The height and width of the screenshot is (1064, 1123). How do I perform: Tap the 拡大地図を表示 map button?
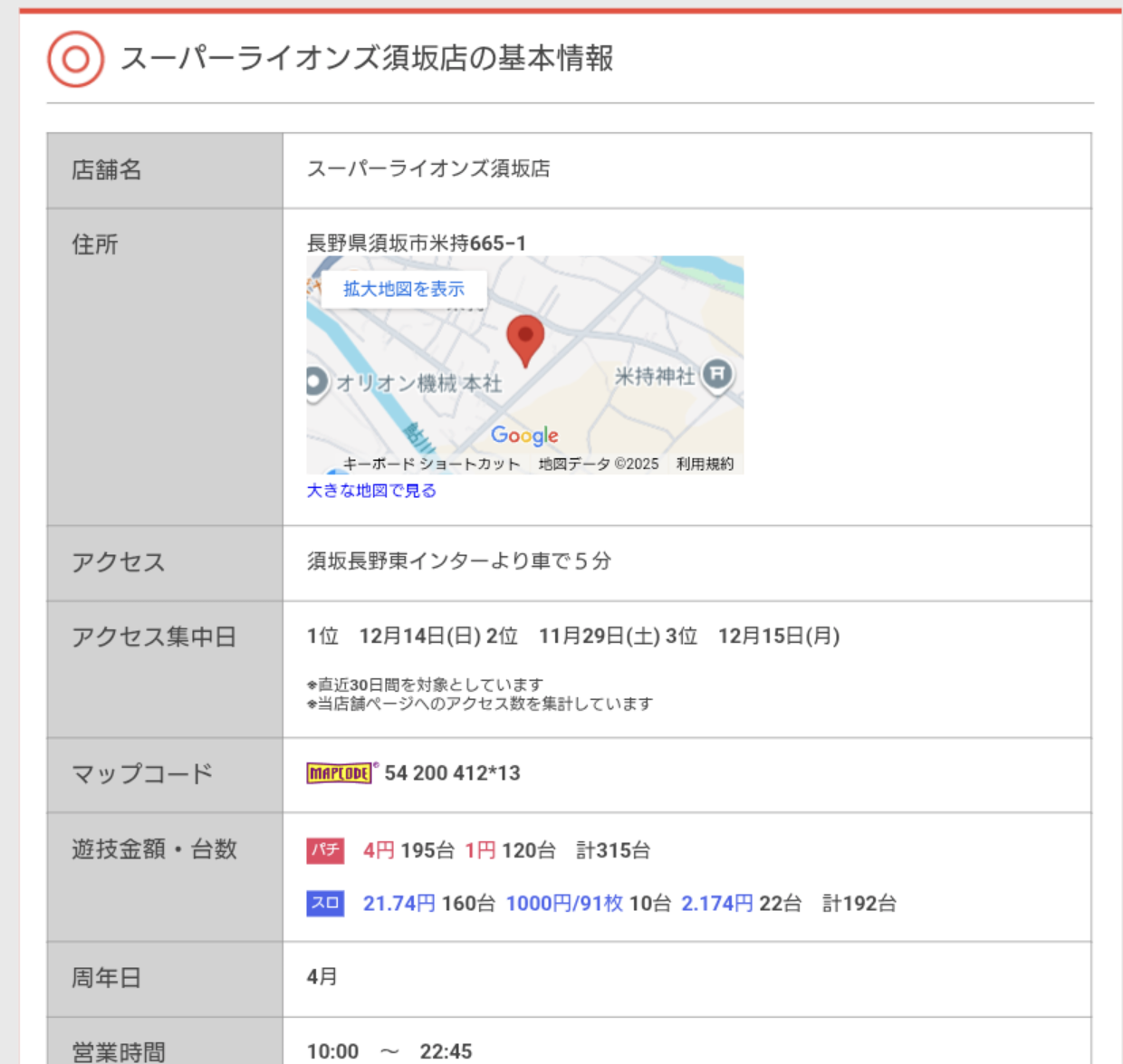[x=404, y=289]
